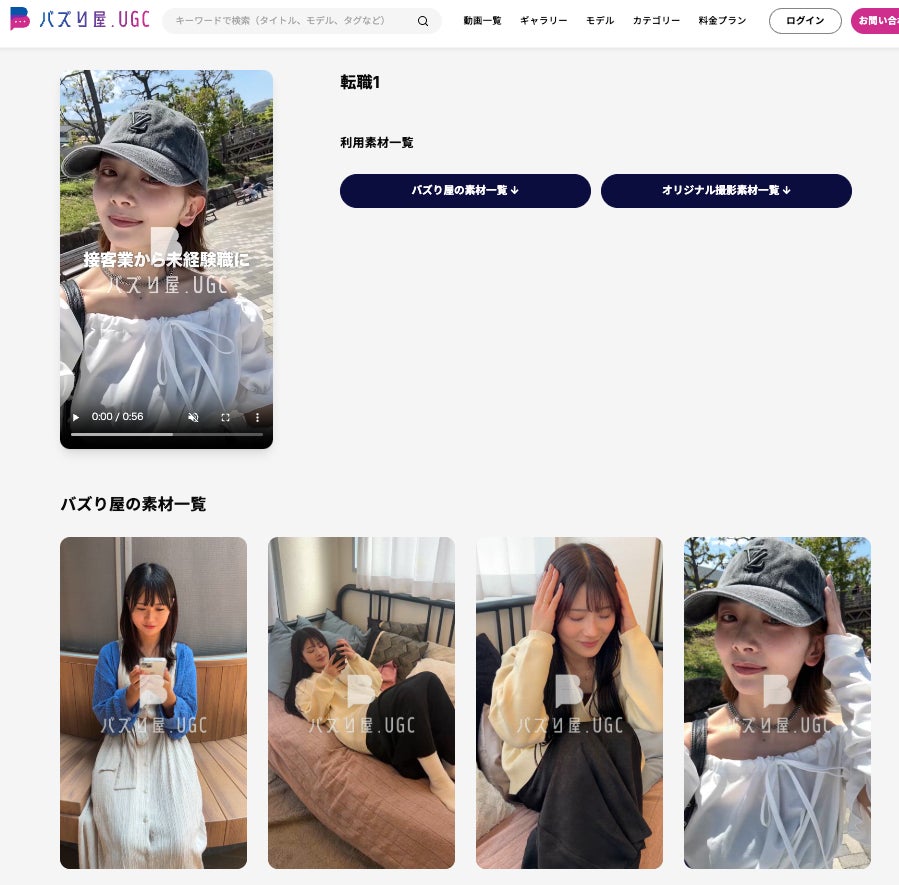Open the clip of woman lying on bed

(x=361, y=702)
